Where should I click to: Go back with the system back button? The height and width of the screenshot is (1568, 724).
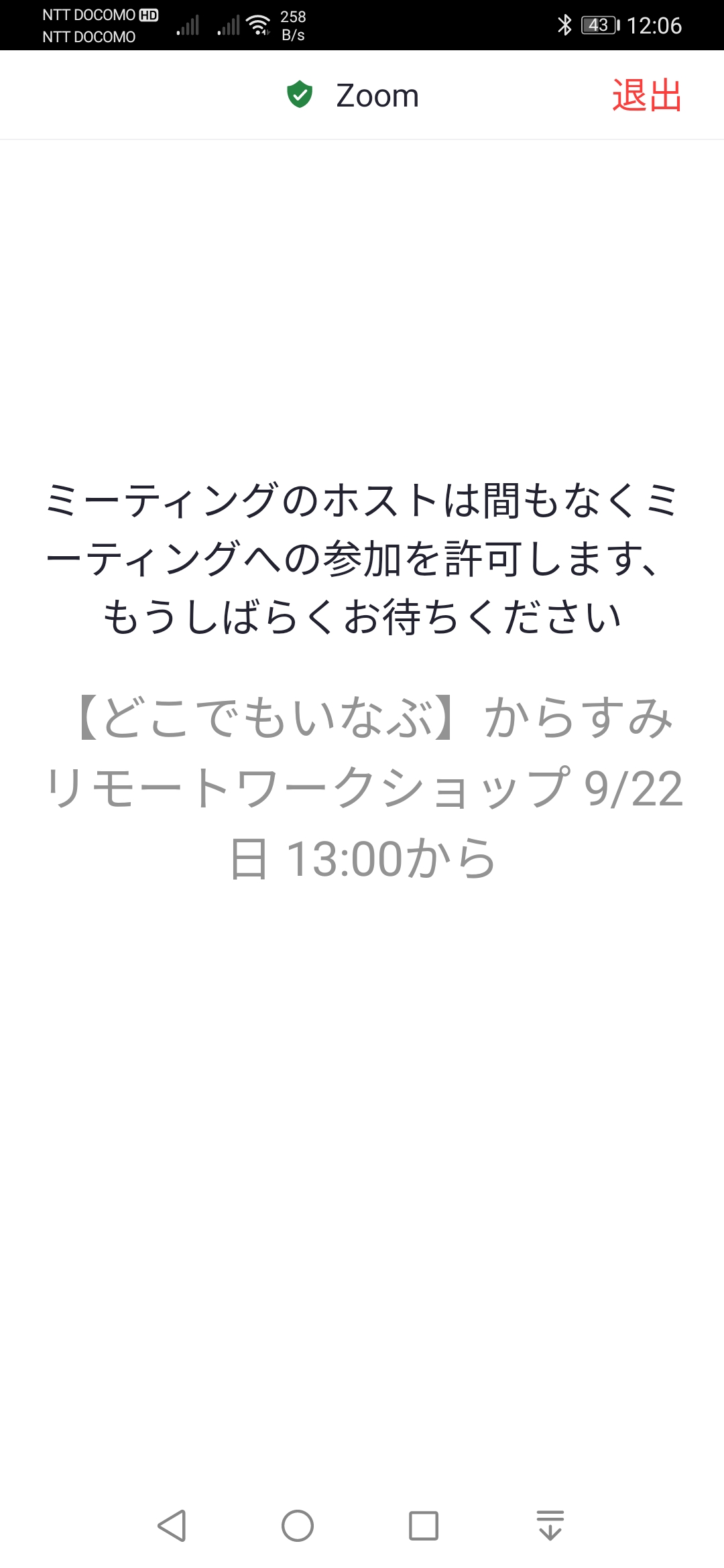coord(172,1526)
